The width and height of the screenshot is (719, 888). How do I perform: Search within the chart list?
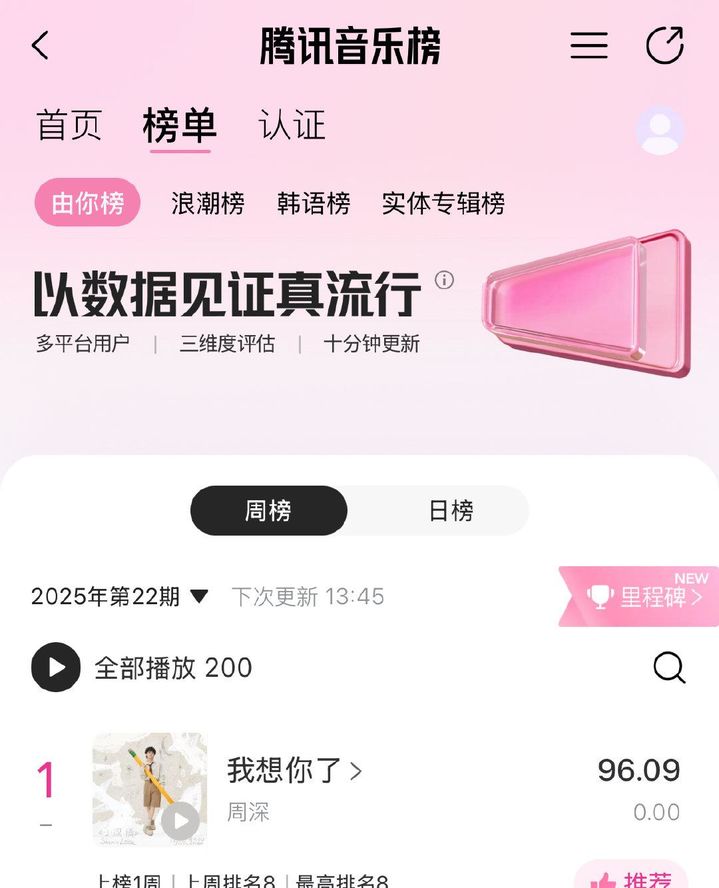(669, 667)
